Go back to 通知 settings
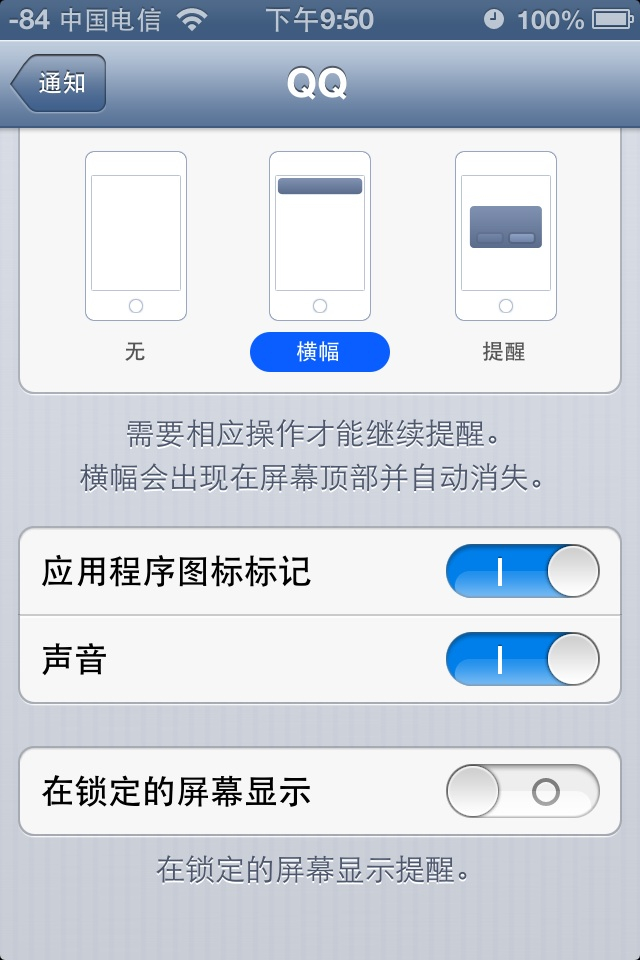The image size is (640, 960). tap(58, 83)
